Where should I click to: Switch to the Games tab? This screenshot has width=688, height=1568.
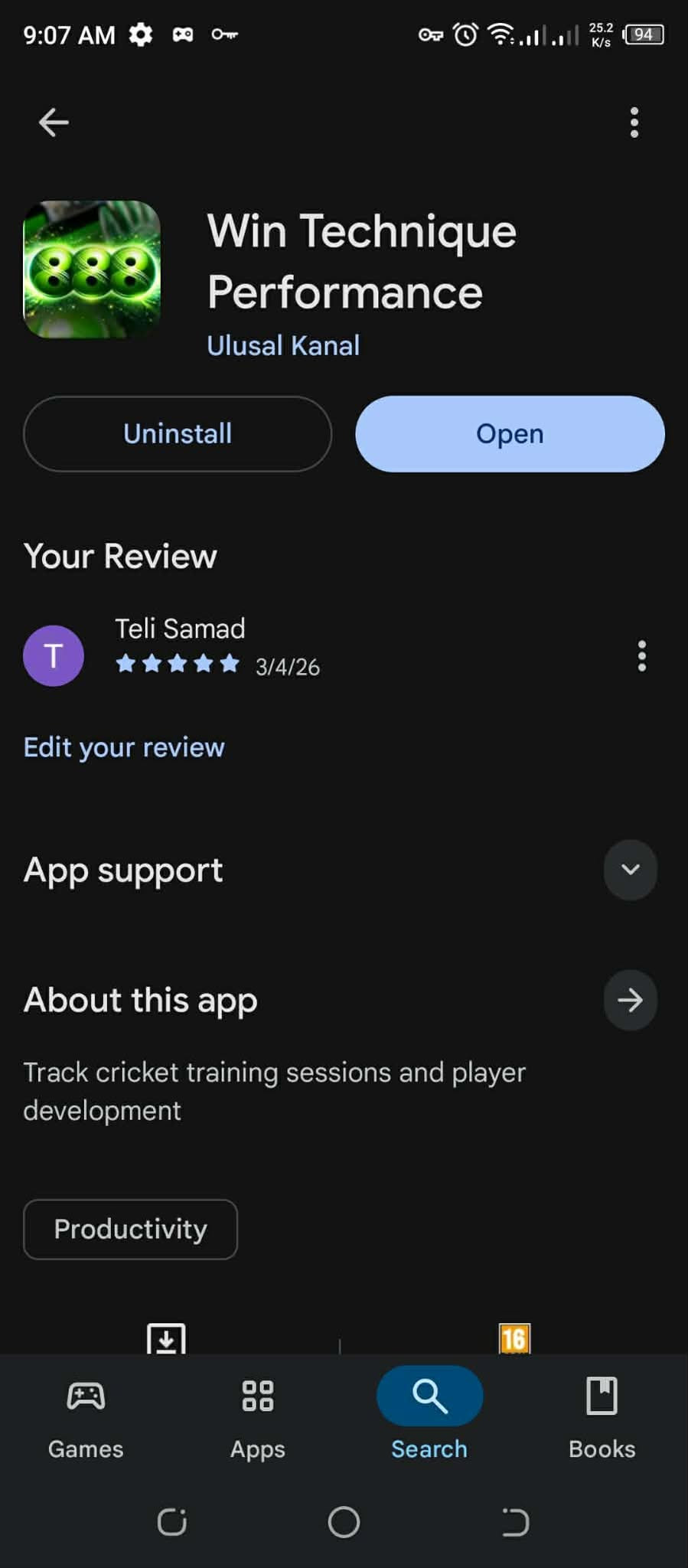pyautogui.click(x=86, y=1415)
